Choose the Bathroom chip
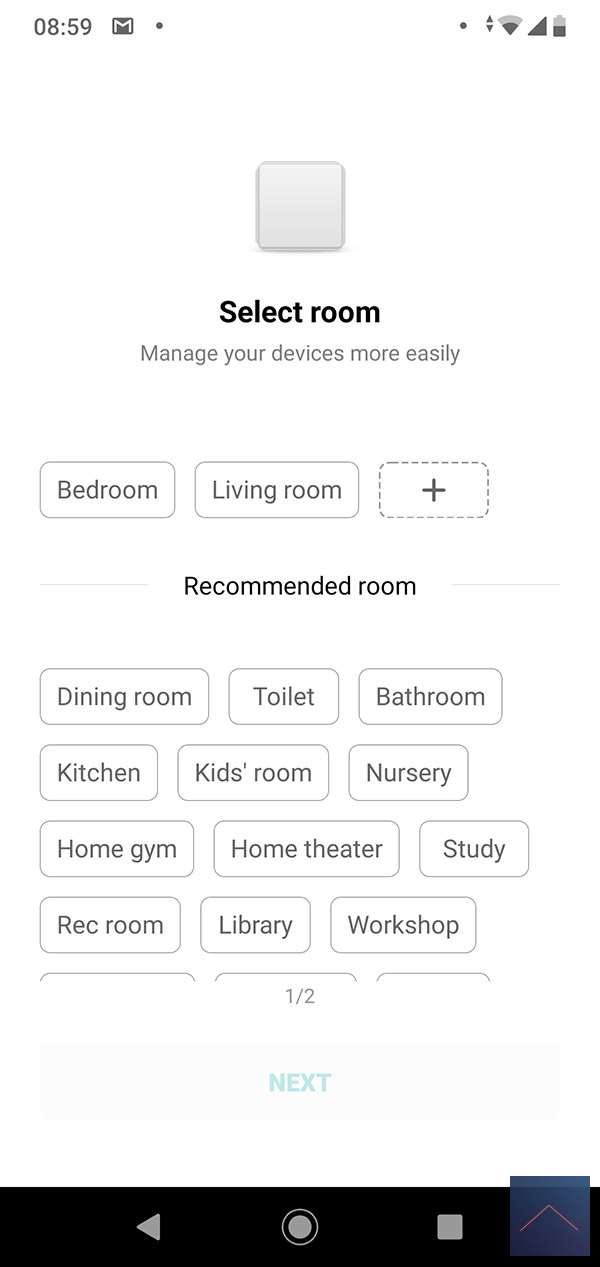 tap(430, 697)
